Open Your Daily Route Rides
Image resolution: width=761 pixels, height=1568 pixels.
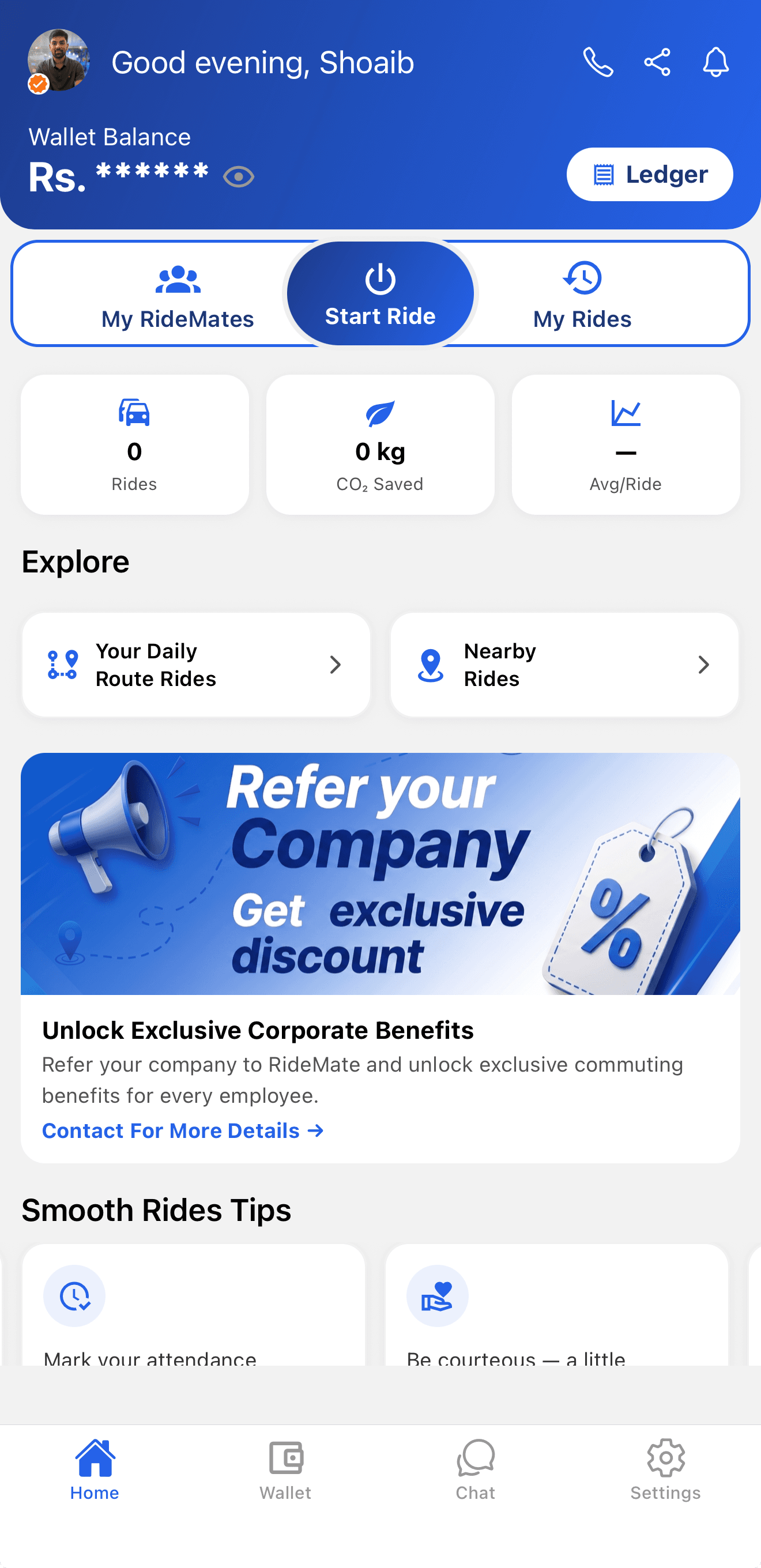pyautogui.click(x=196, y=665)
